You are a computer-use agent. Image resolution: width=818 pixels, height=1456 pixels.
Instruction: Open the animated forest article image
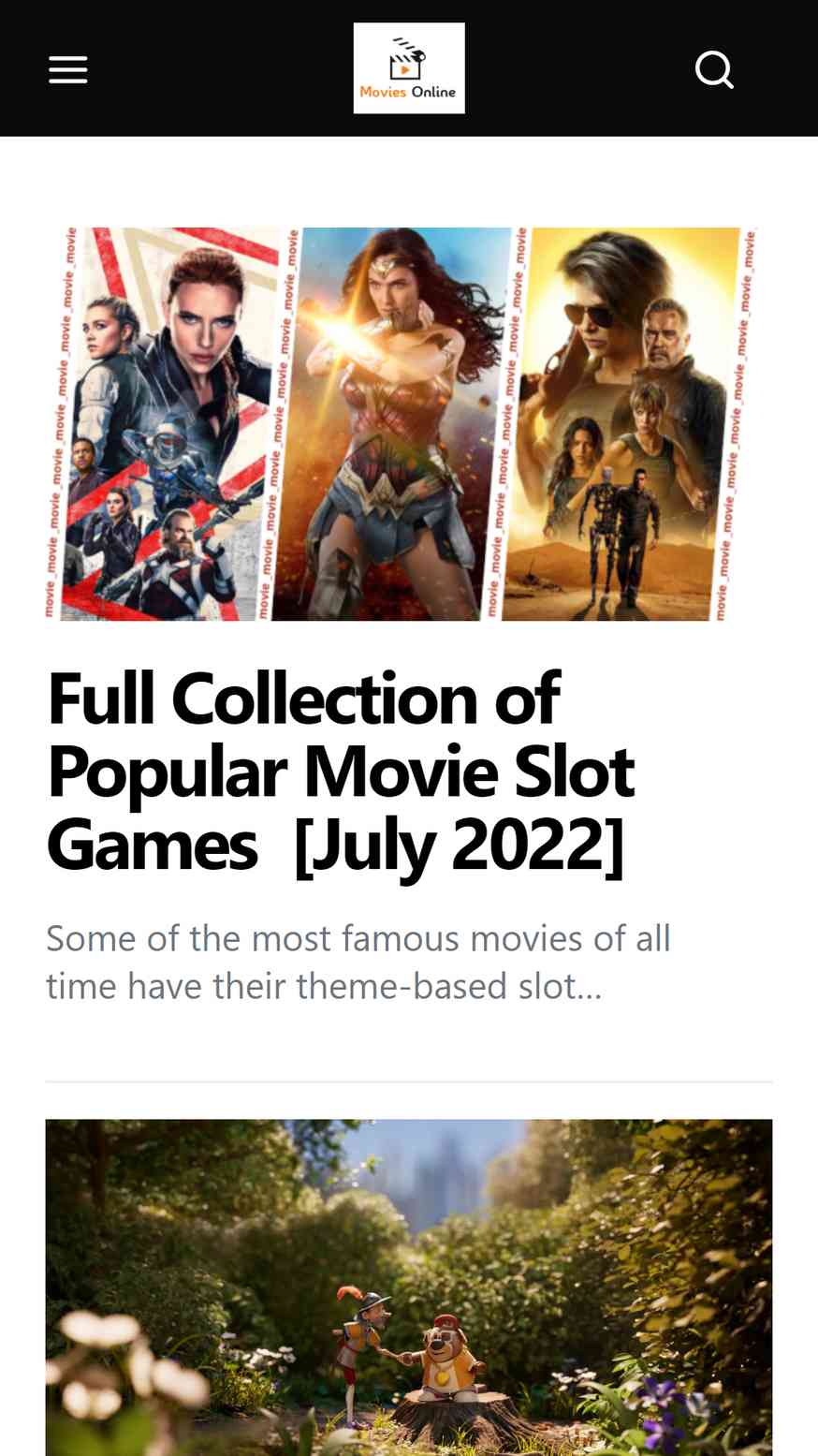click(x=409, y=1287)
